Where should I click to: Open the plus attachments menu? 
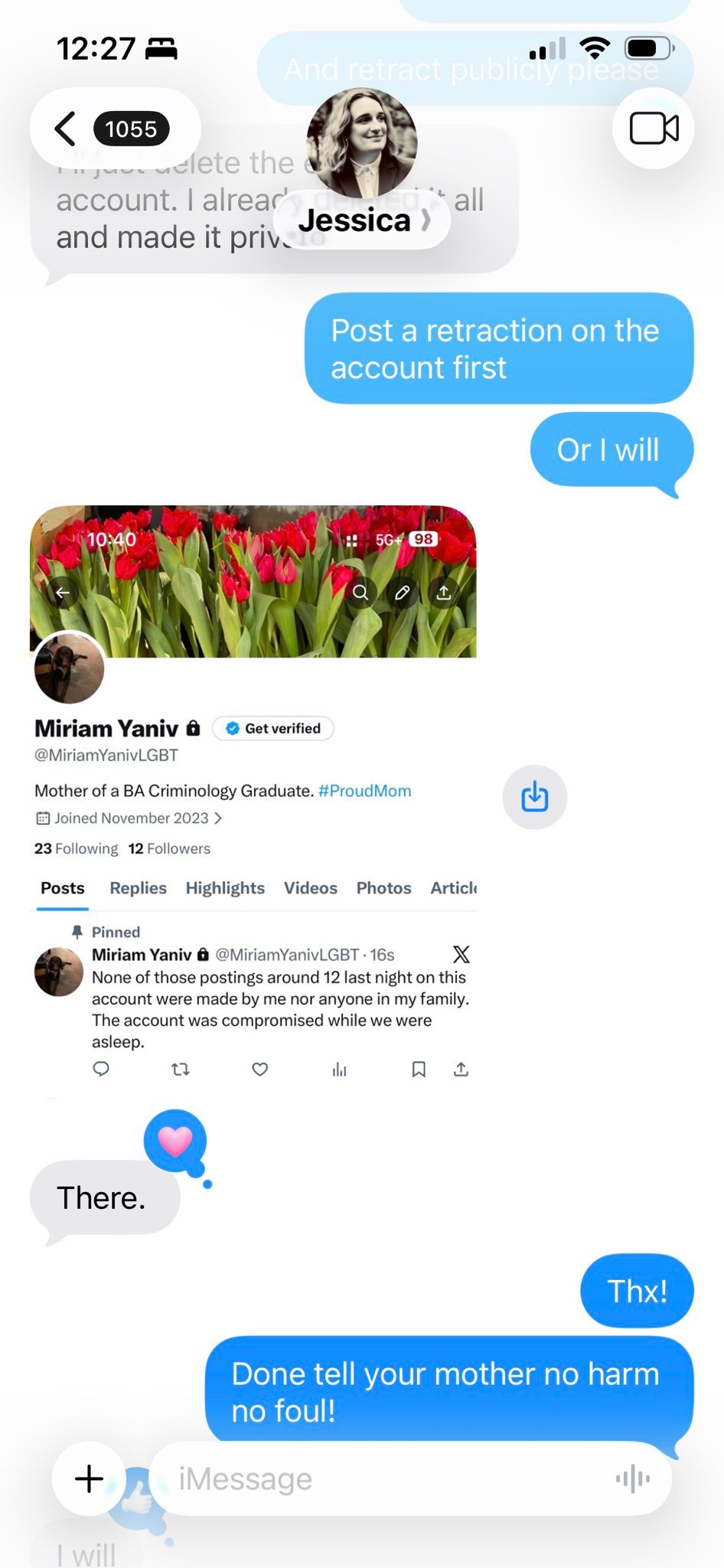pos(89,1478)
